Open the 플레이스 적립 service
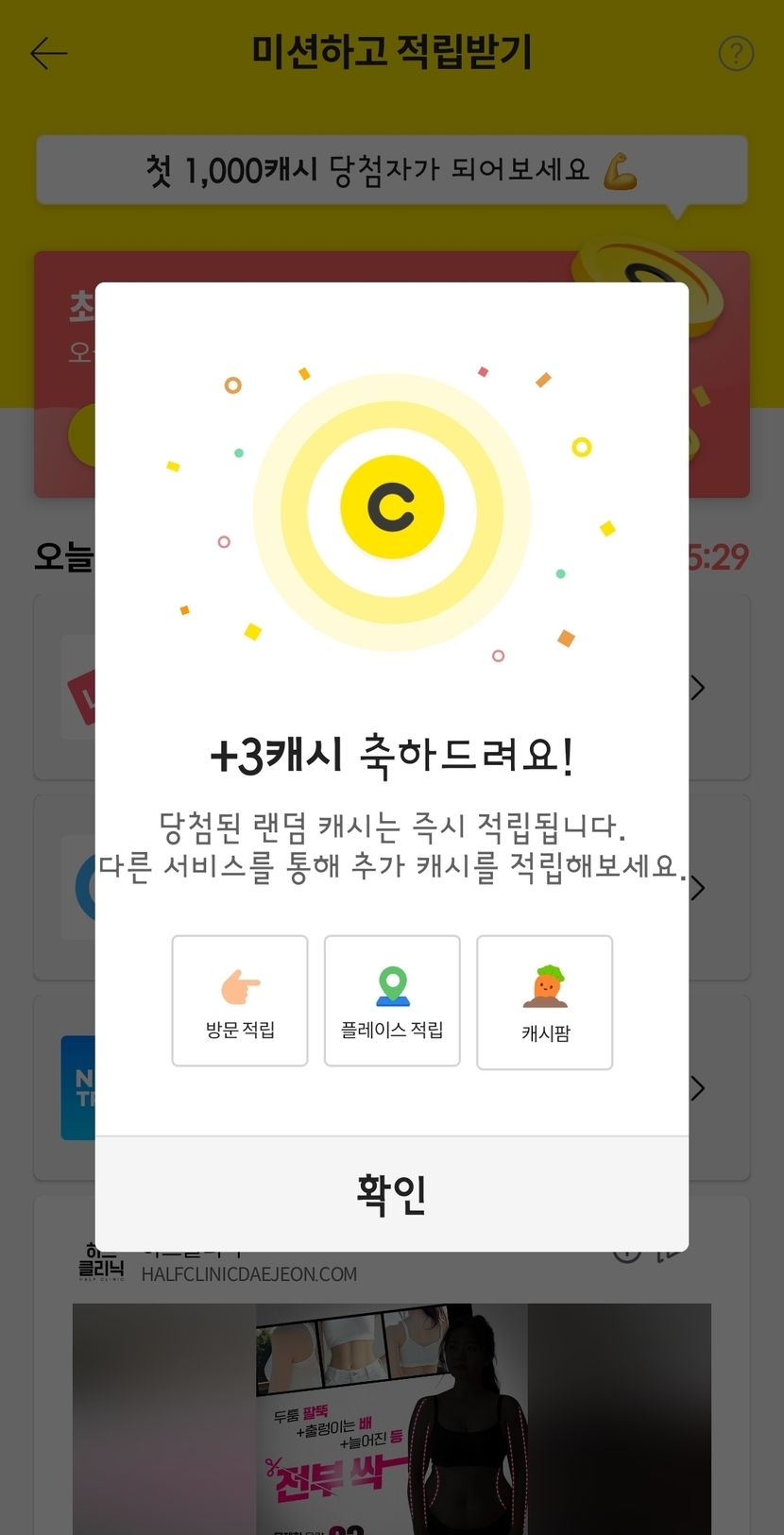Viewport: 784px width, 1535px height. (x=392, y=1001)
